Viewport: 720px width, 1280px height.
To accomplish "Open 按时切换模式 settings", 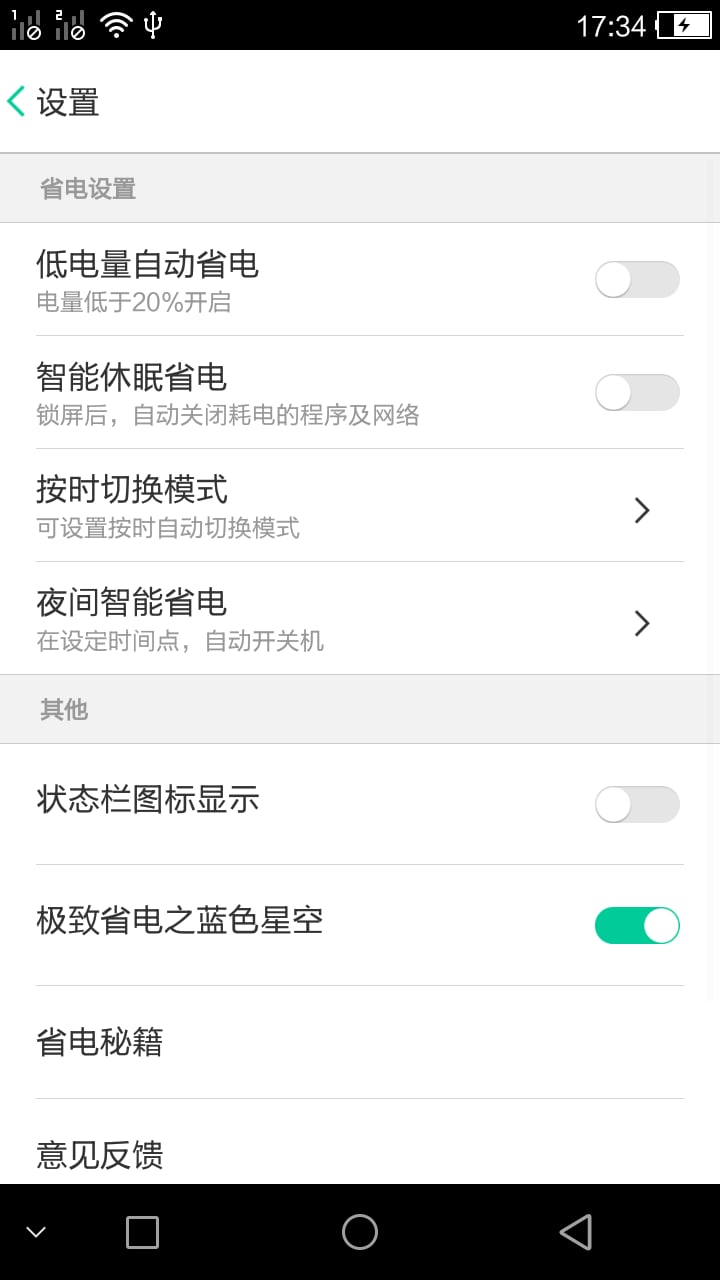I will click(x=360, y=506).
